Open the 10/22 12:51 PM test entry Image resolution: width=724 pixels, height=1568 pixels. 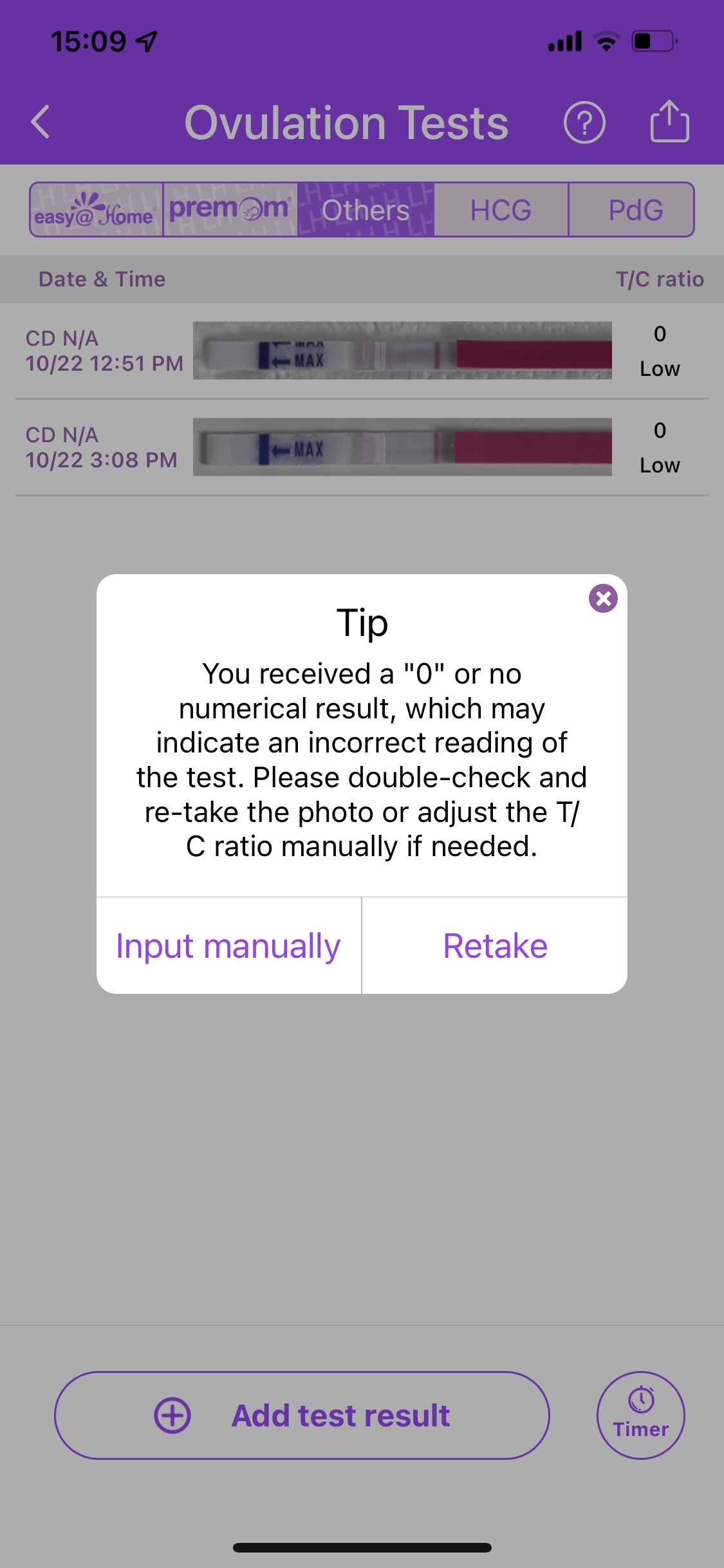pos(362,351)
